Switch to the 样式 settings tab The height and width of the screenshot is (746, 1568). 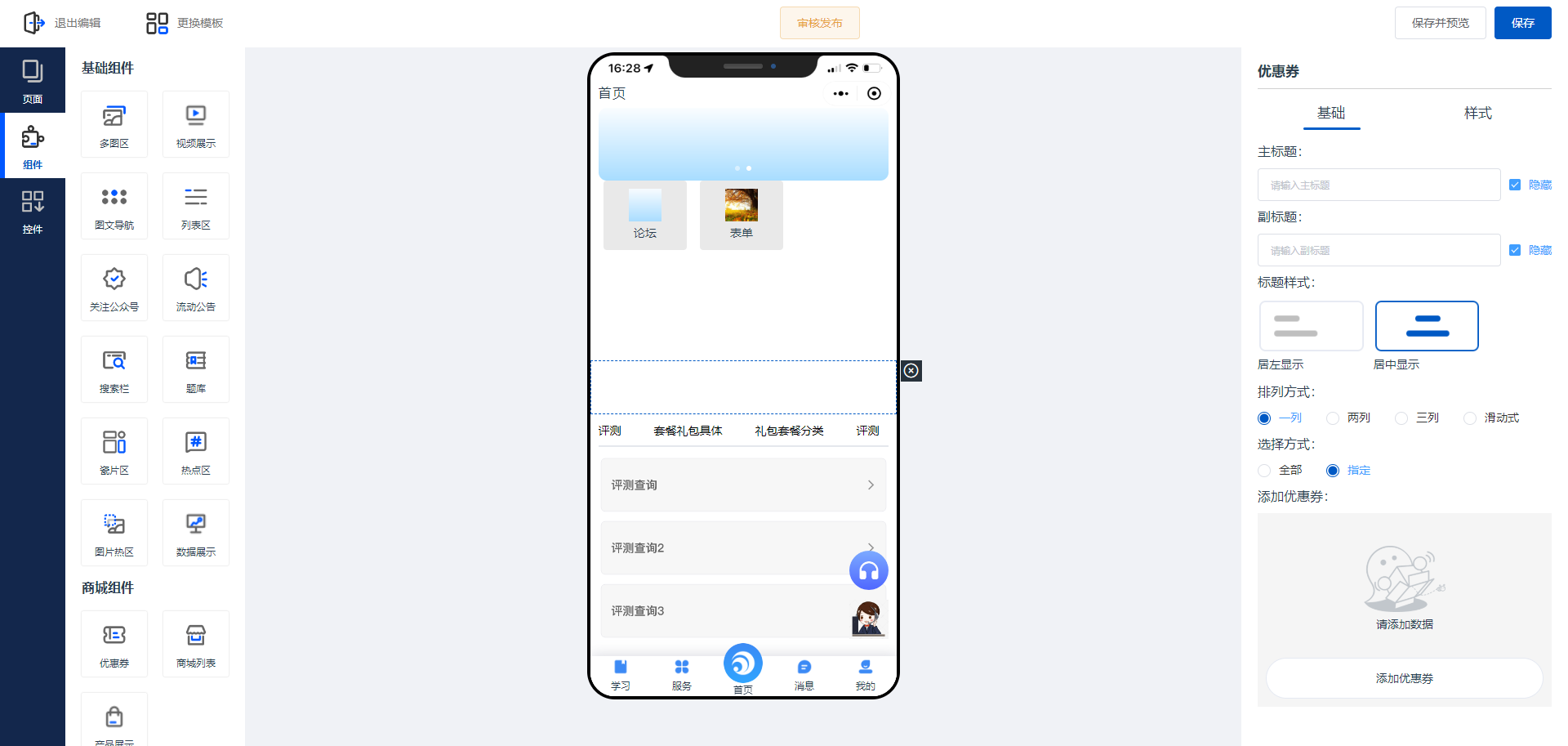1477,113
